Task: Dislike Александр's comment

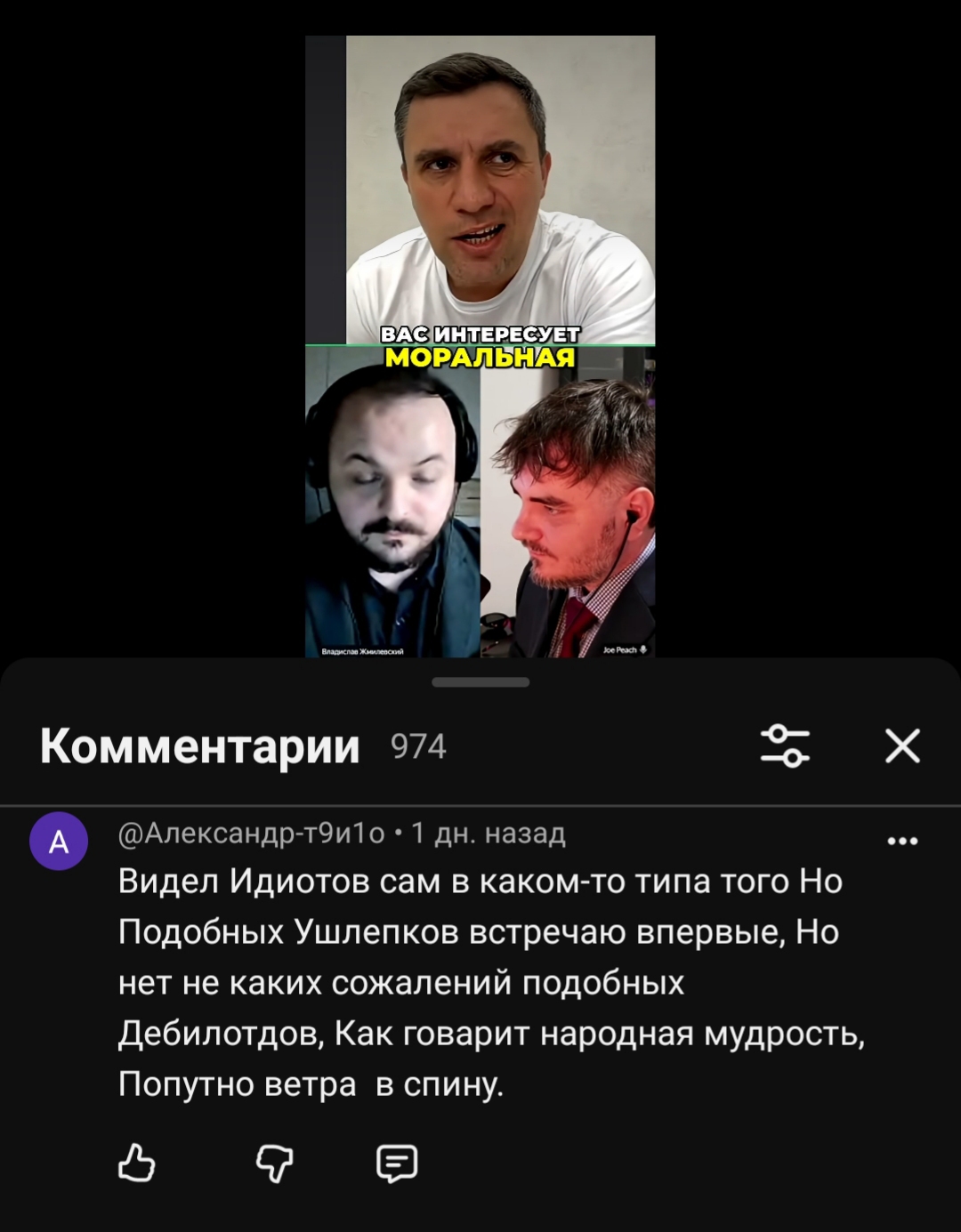Action: tap(274, 1163)
